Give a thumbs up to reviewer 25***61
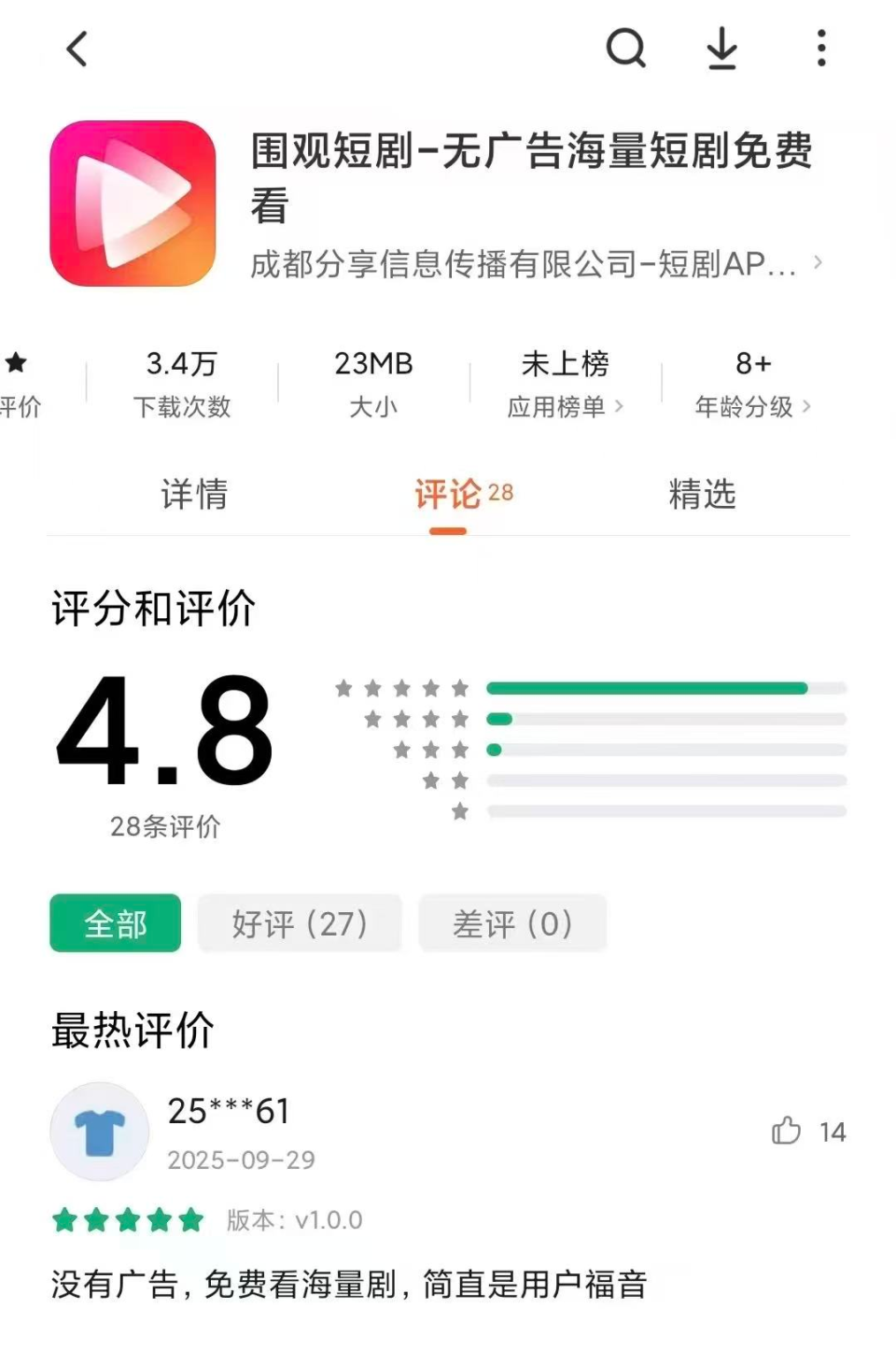The width and height of the screenshot is (896, 1350). 787,1132
